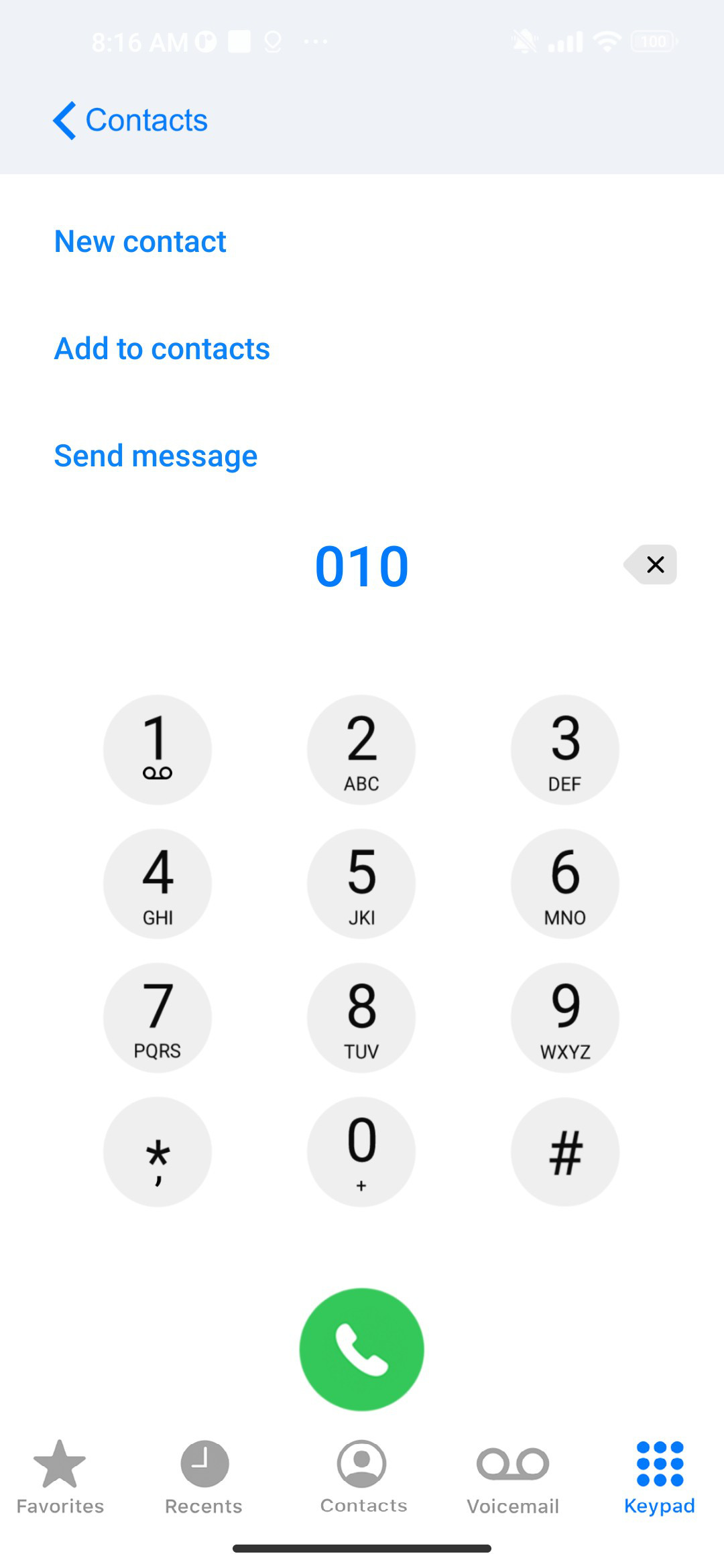
Task: Tap the 7 PQRS key
Action: click(x=158, y=1017)
